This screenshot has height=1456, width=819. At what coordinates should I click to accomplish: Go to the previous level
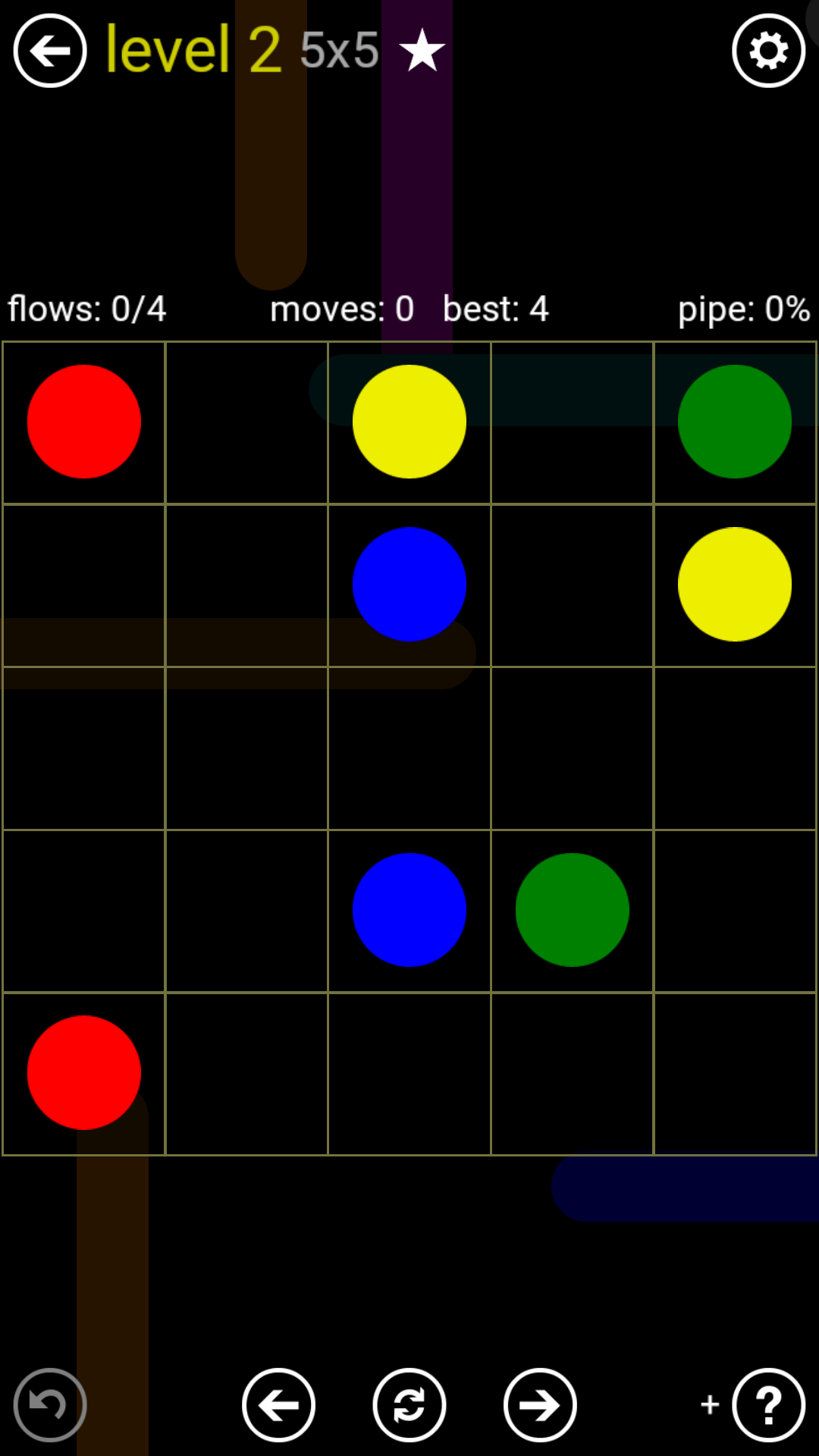point(278,1404)
